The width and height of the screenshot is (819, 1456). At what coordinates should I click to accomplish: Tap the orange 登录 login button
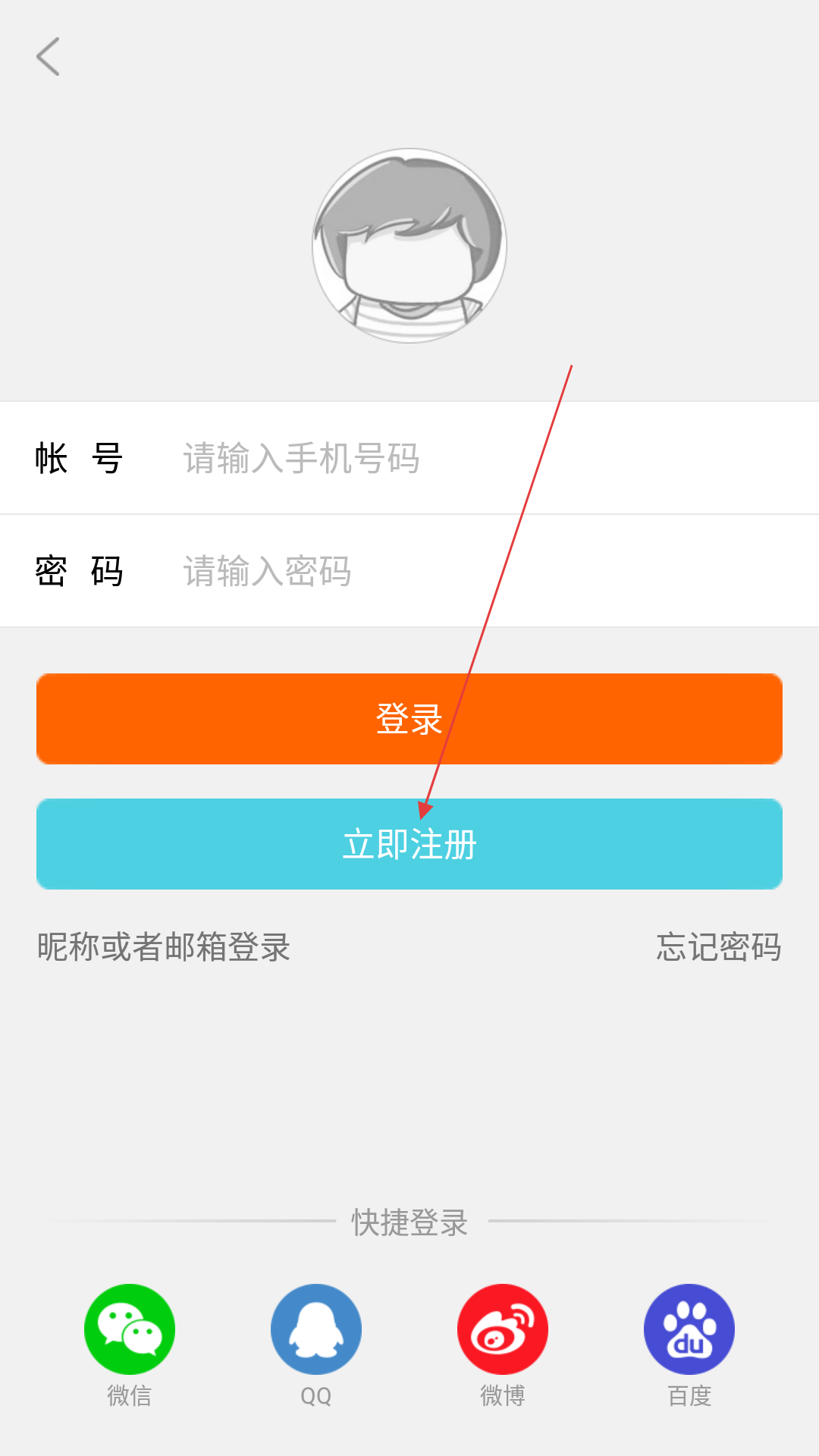tap(409, 719)
